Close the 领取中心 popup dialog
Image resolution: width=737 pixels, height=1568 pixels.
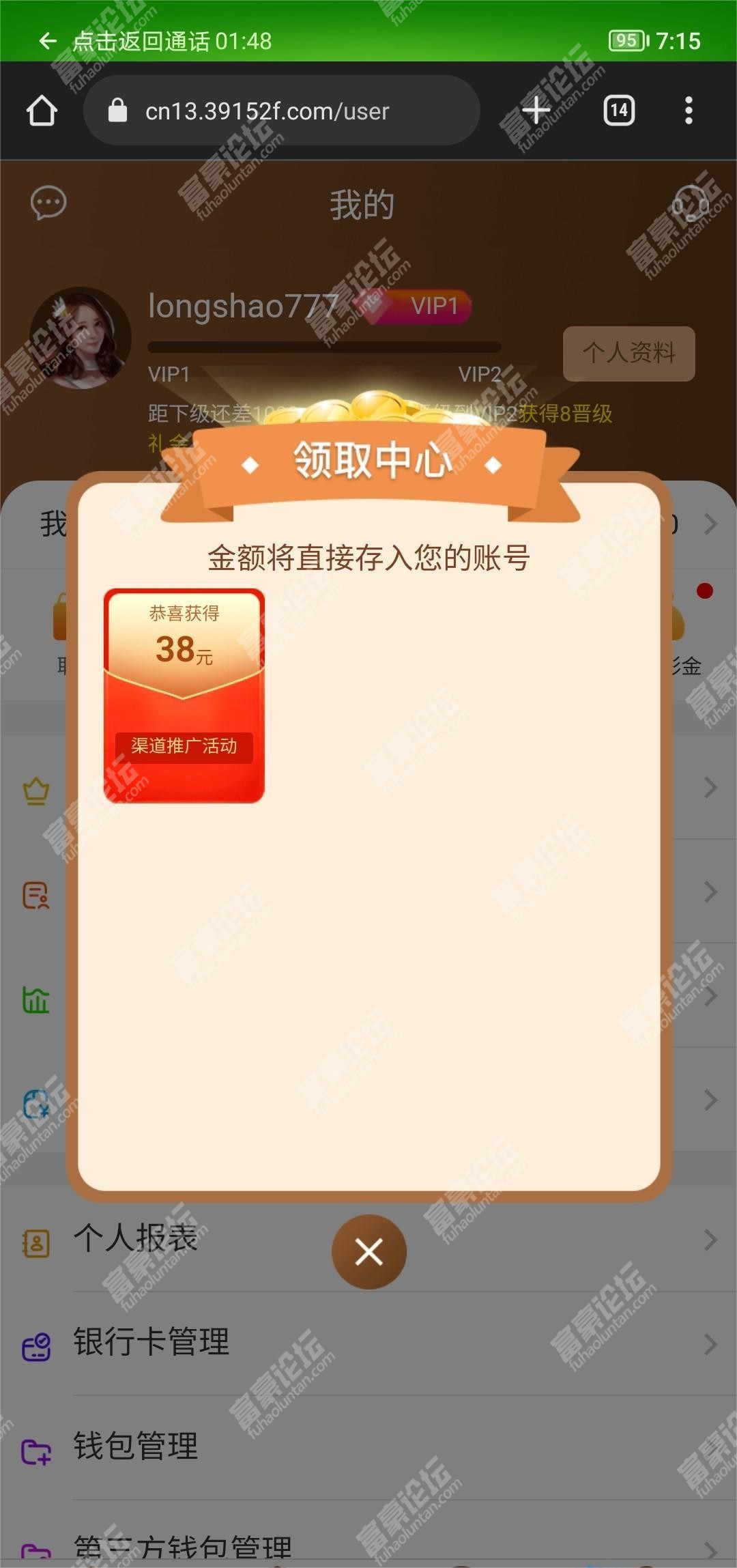[x=369, y=1251]
